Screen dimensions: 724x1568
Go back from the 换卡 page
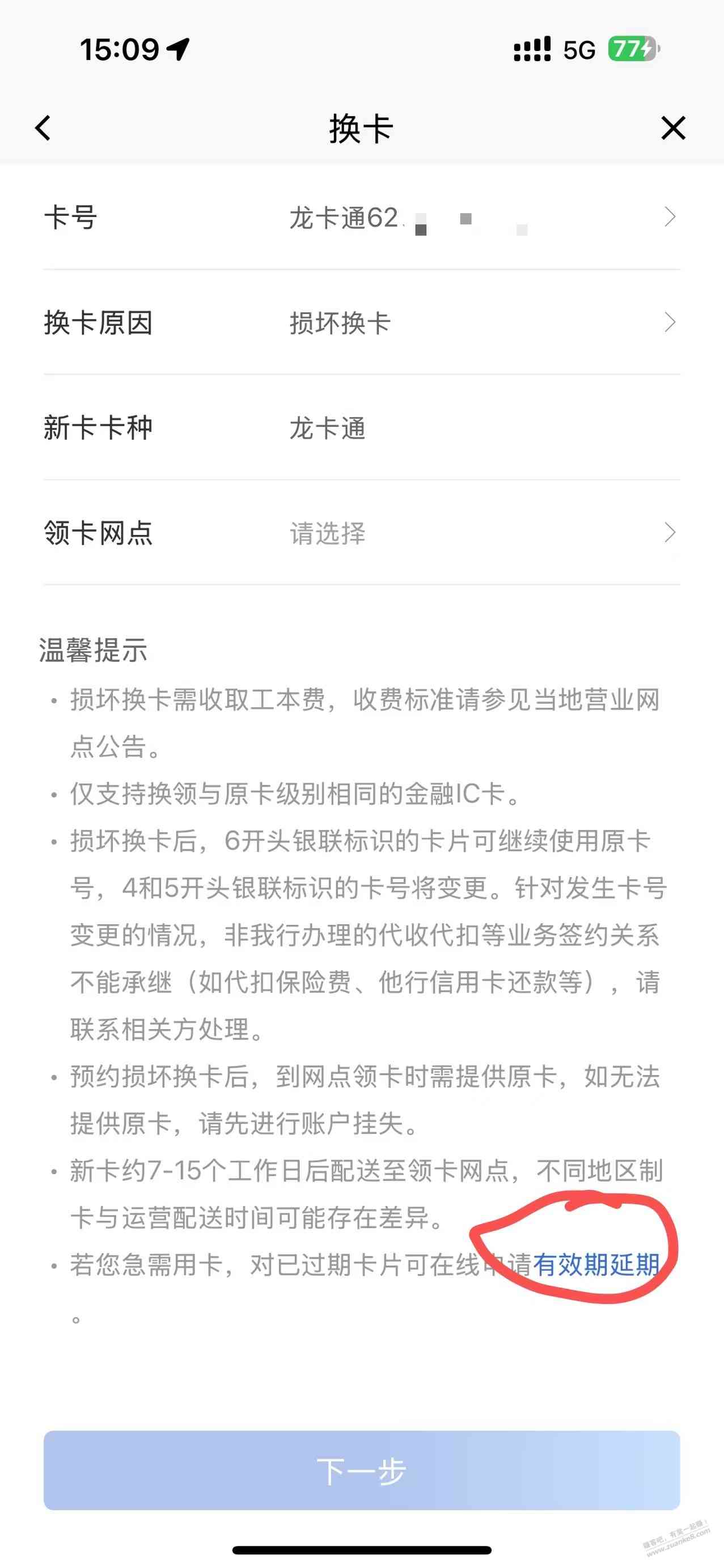43,129
